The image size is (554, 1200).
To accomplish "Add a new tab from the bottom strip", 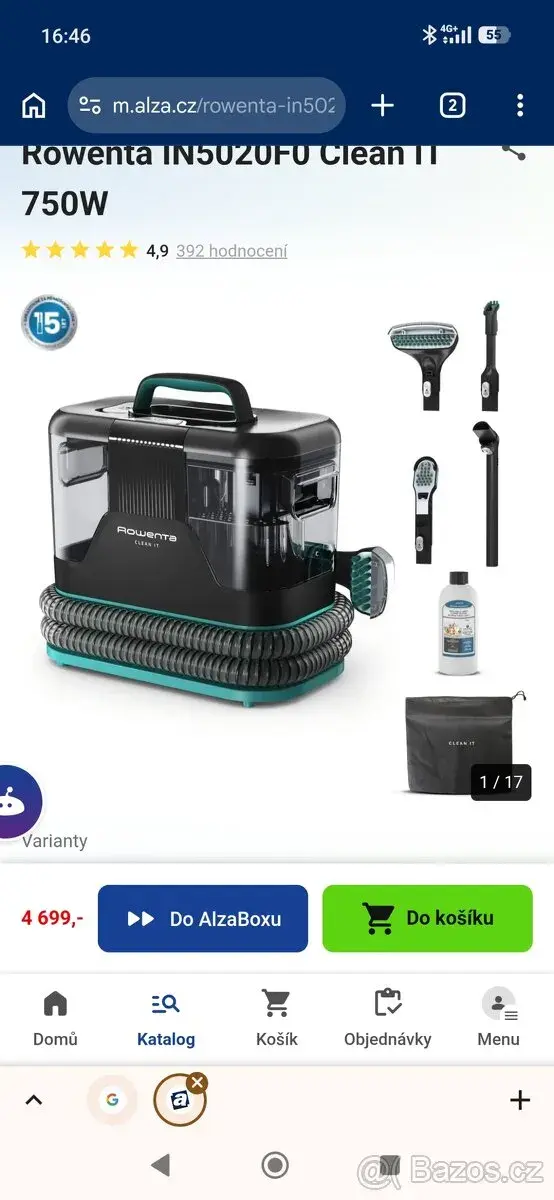I will point(520,1100).
